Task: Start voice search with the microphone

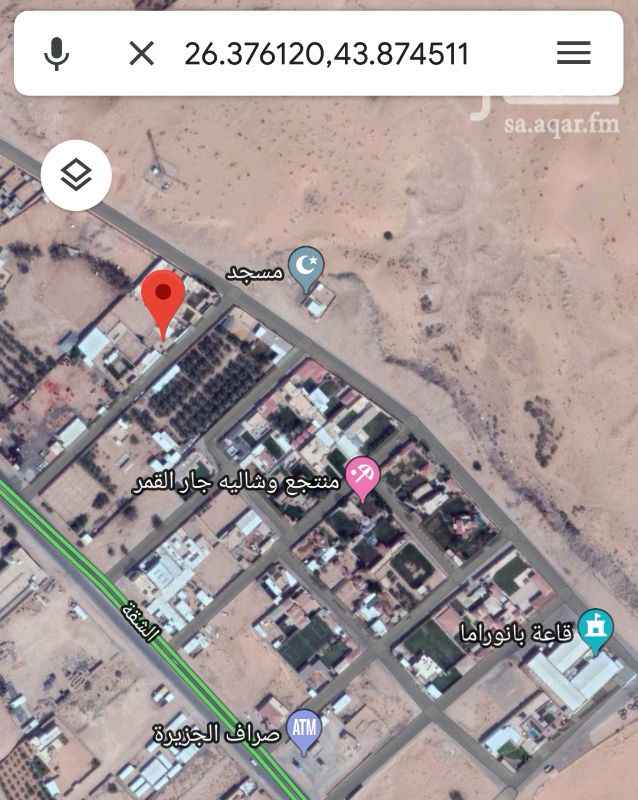Action: pyautogui.click(x=57, y=53)
